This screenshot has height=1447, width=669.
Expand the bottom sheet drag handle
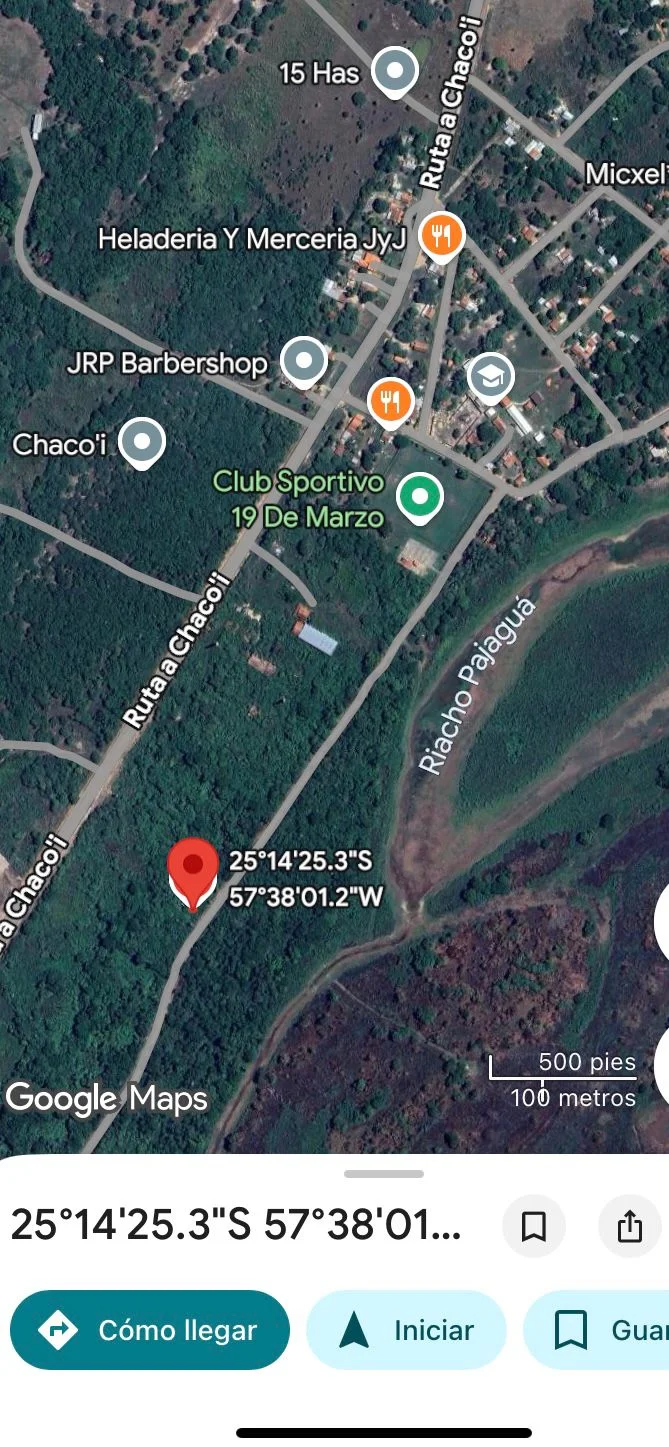[x=384, y=1173]
